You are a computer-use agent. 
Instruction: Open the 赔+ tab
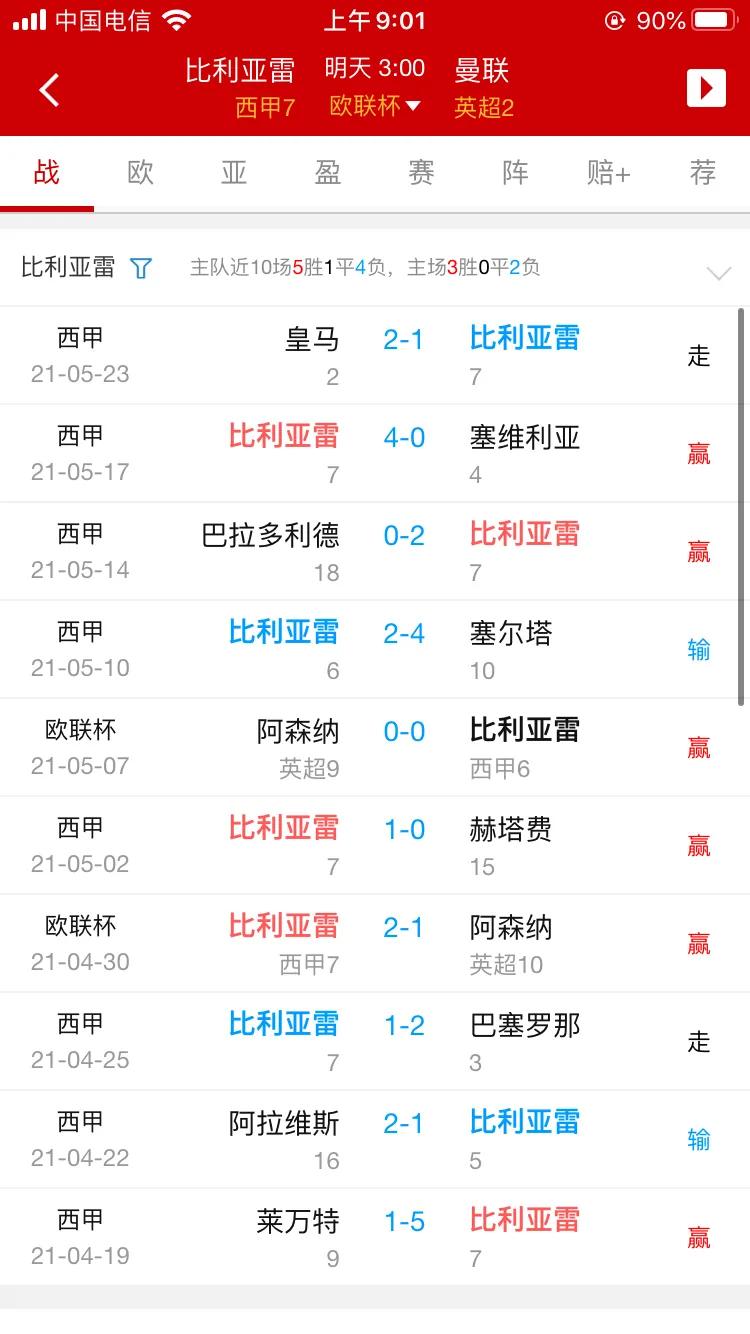click(608, 172)
